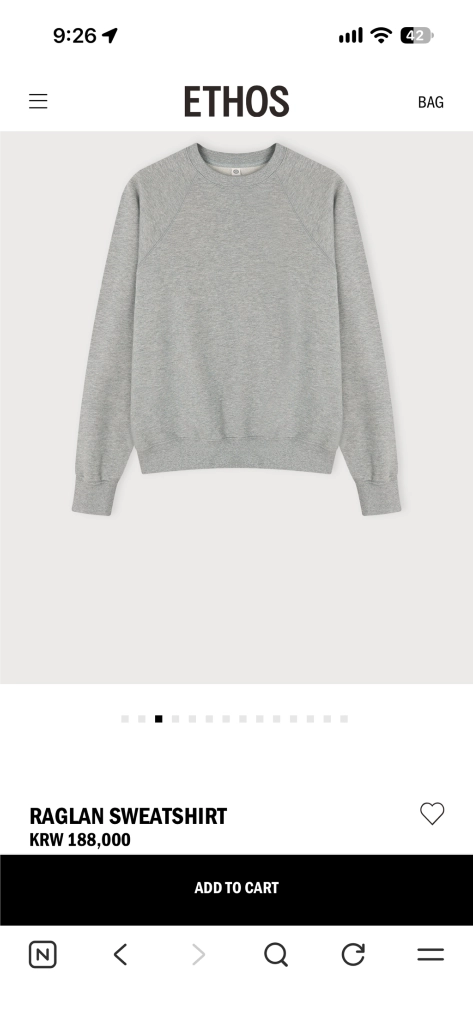Jump to the first image indicator dot
This screenshot has height=1024, width=473.
pyautogui.click(x=125, y=719)
